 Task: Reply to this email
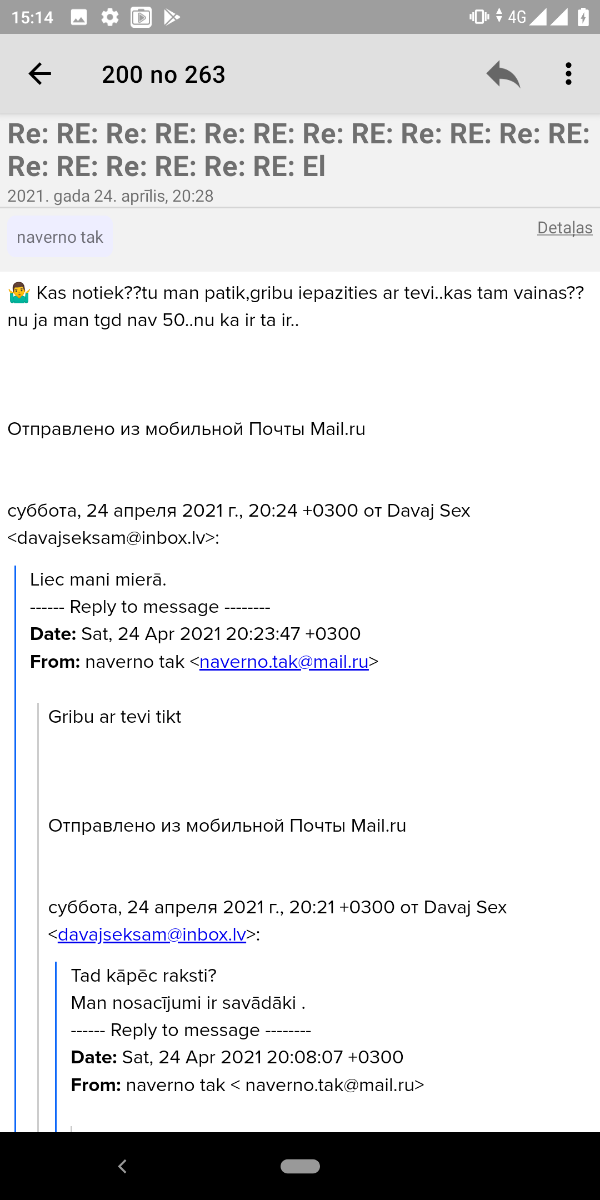(503, 74)
